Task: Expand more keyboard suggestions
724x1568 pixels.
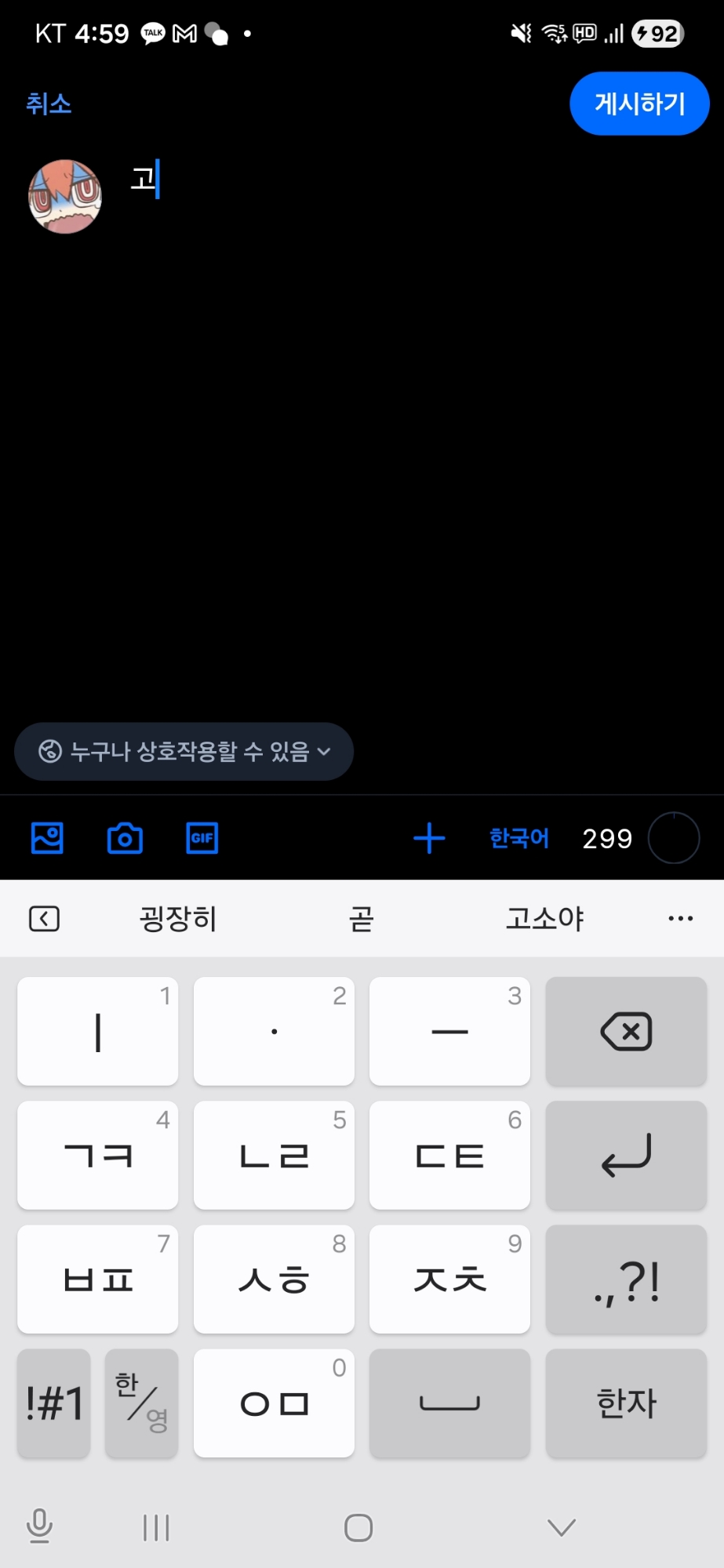Action: tap(680, 918)
